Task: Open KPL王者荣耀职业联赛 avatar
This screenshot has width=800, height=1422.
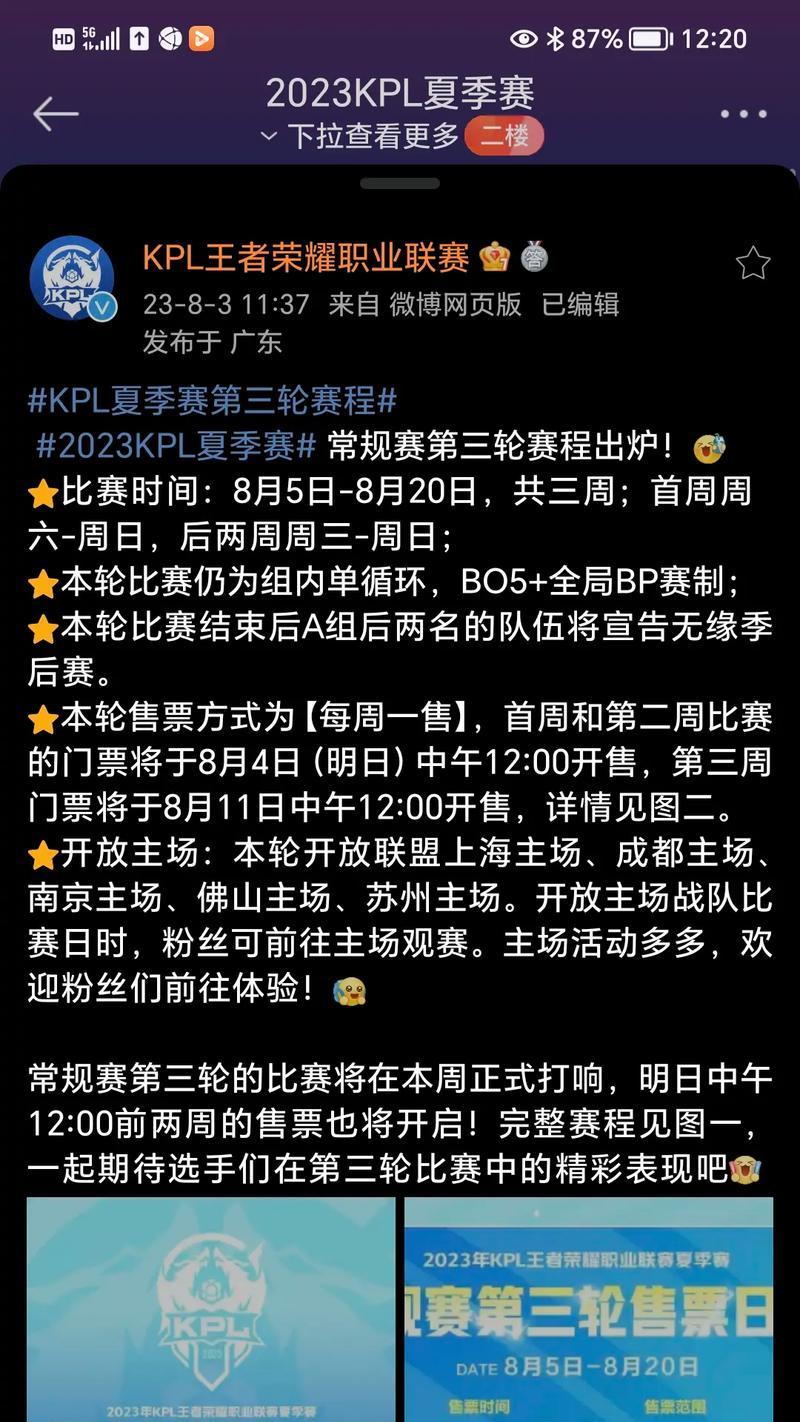Action: 72,279
